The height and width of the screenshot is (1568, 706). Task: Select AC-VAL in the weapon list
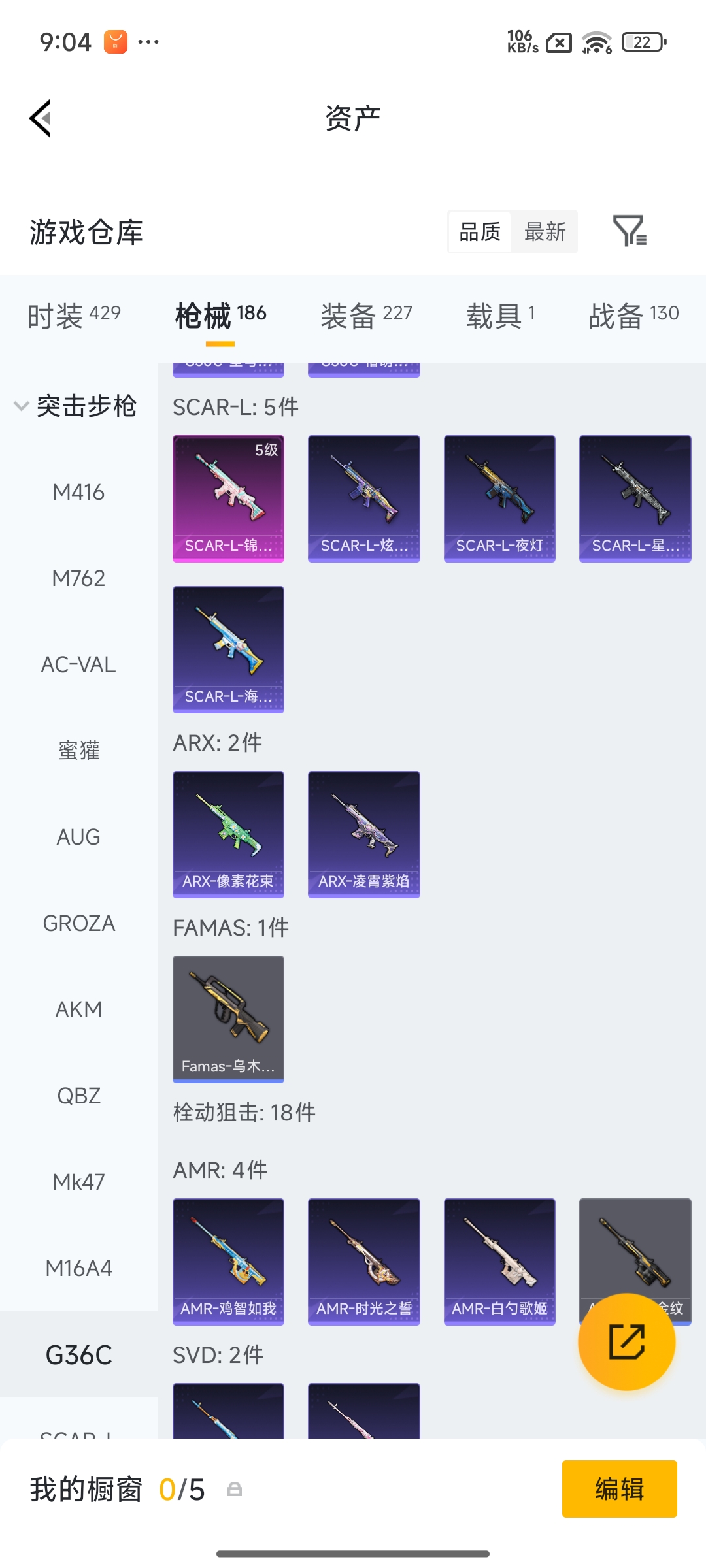point(78,664)
